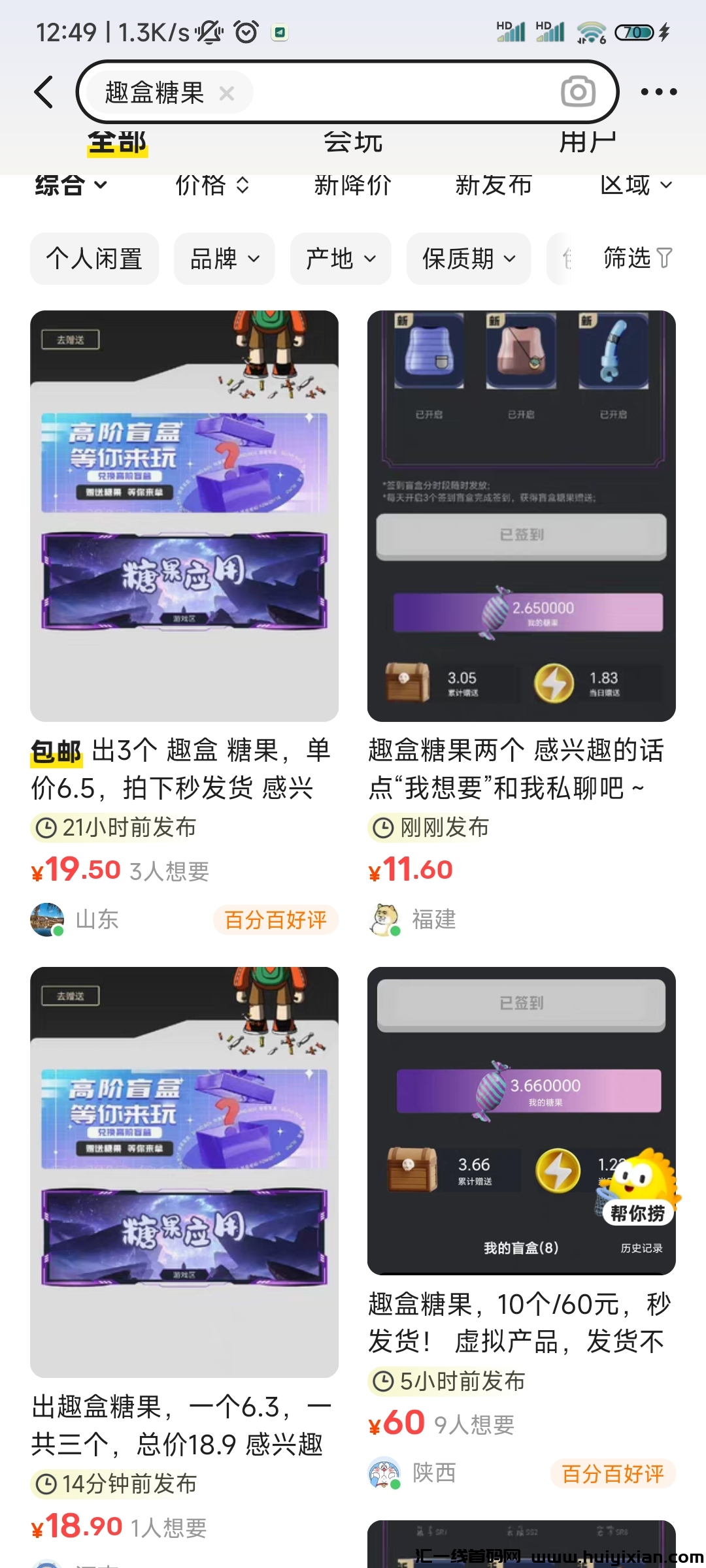Expand the 区域 dropdown

(x=635, y=186)
